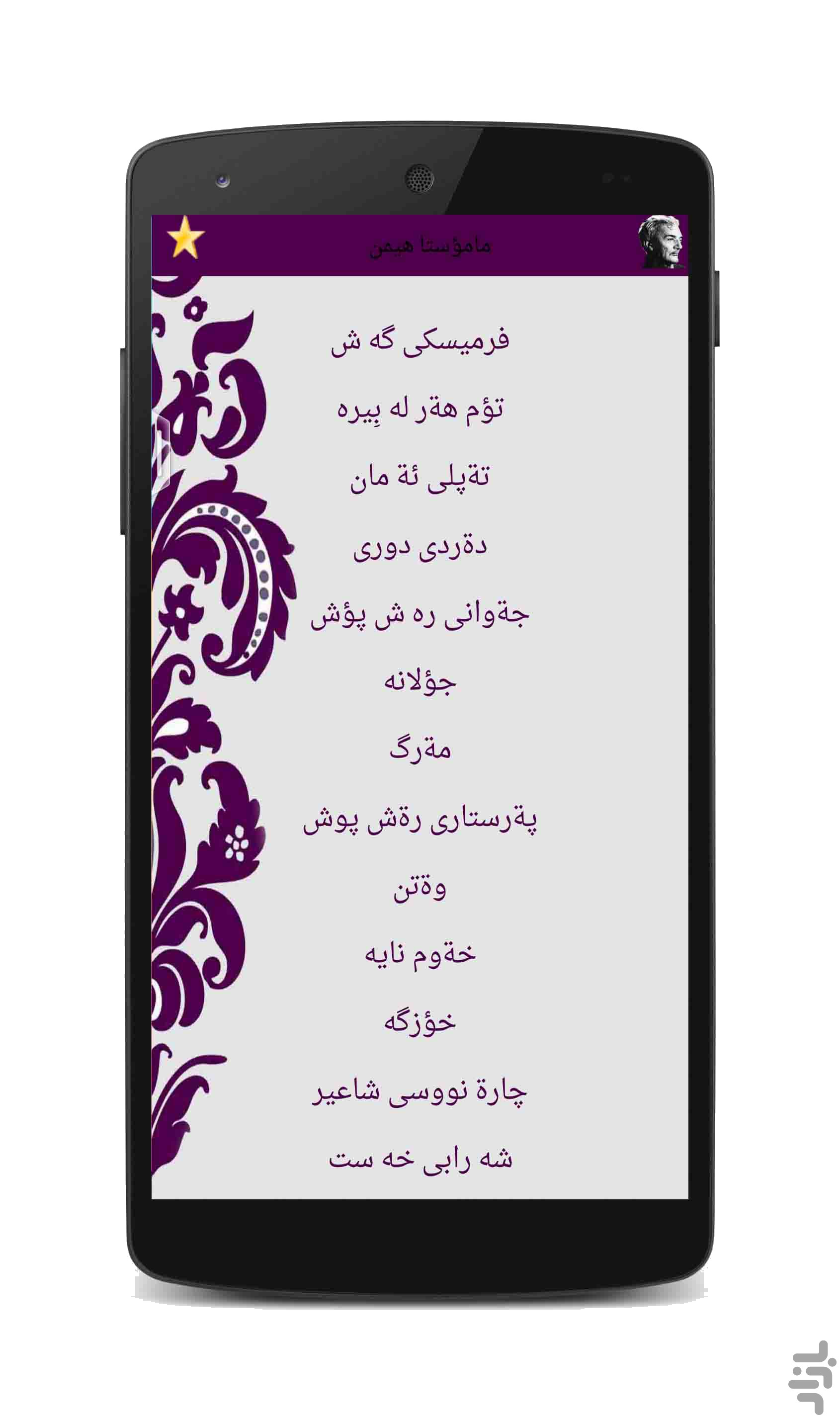Tap the gold star favorites icon

(x=185, y=238)
